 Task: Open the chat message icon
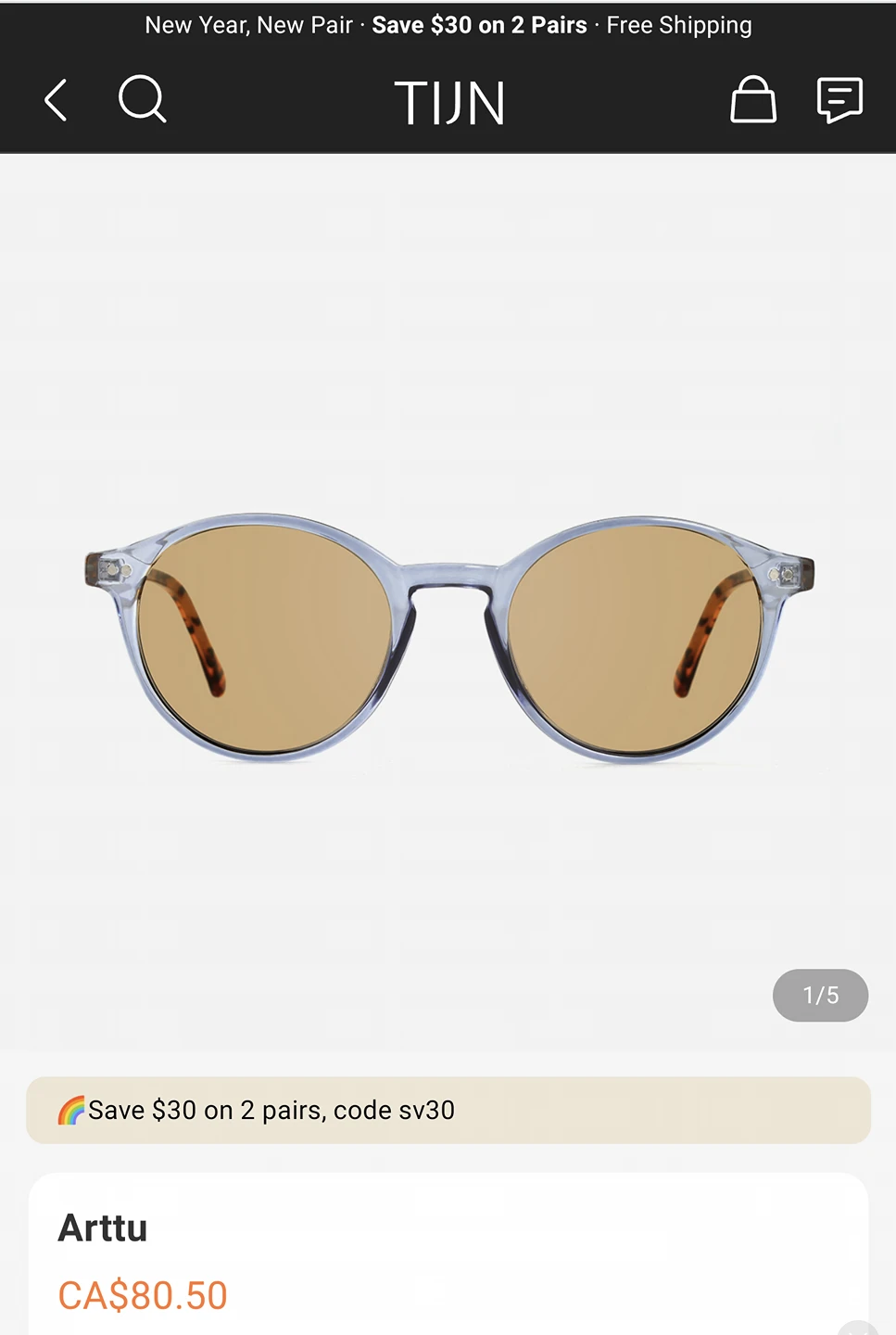click(x=839, y=100)
